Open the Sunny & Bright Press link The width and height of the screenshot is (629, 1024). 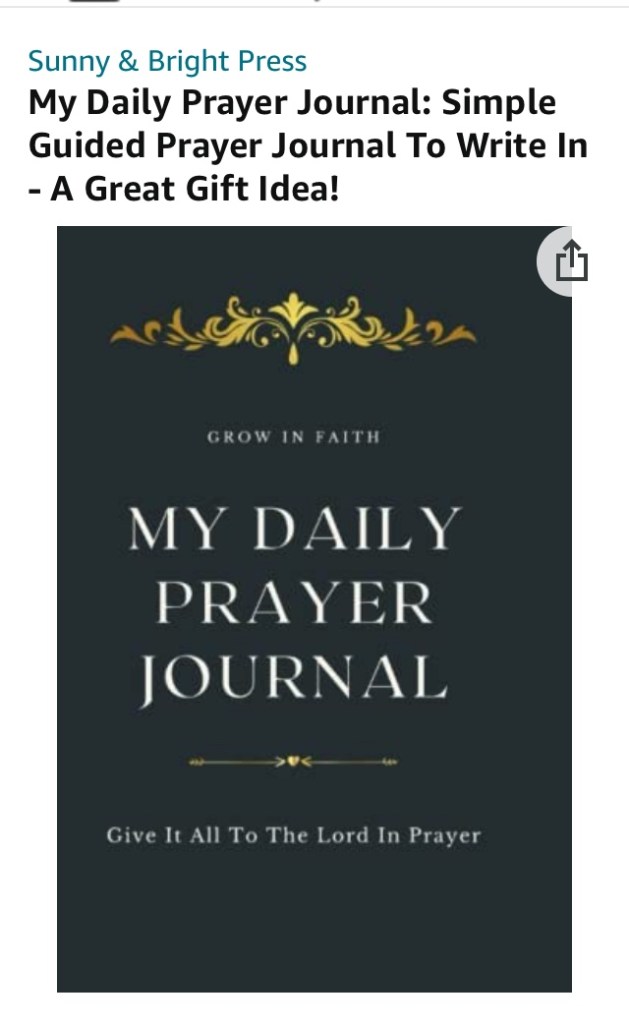pos(167,61)
